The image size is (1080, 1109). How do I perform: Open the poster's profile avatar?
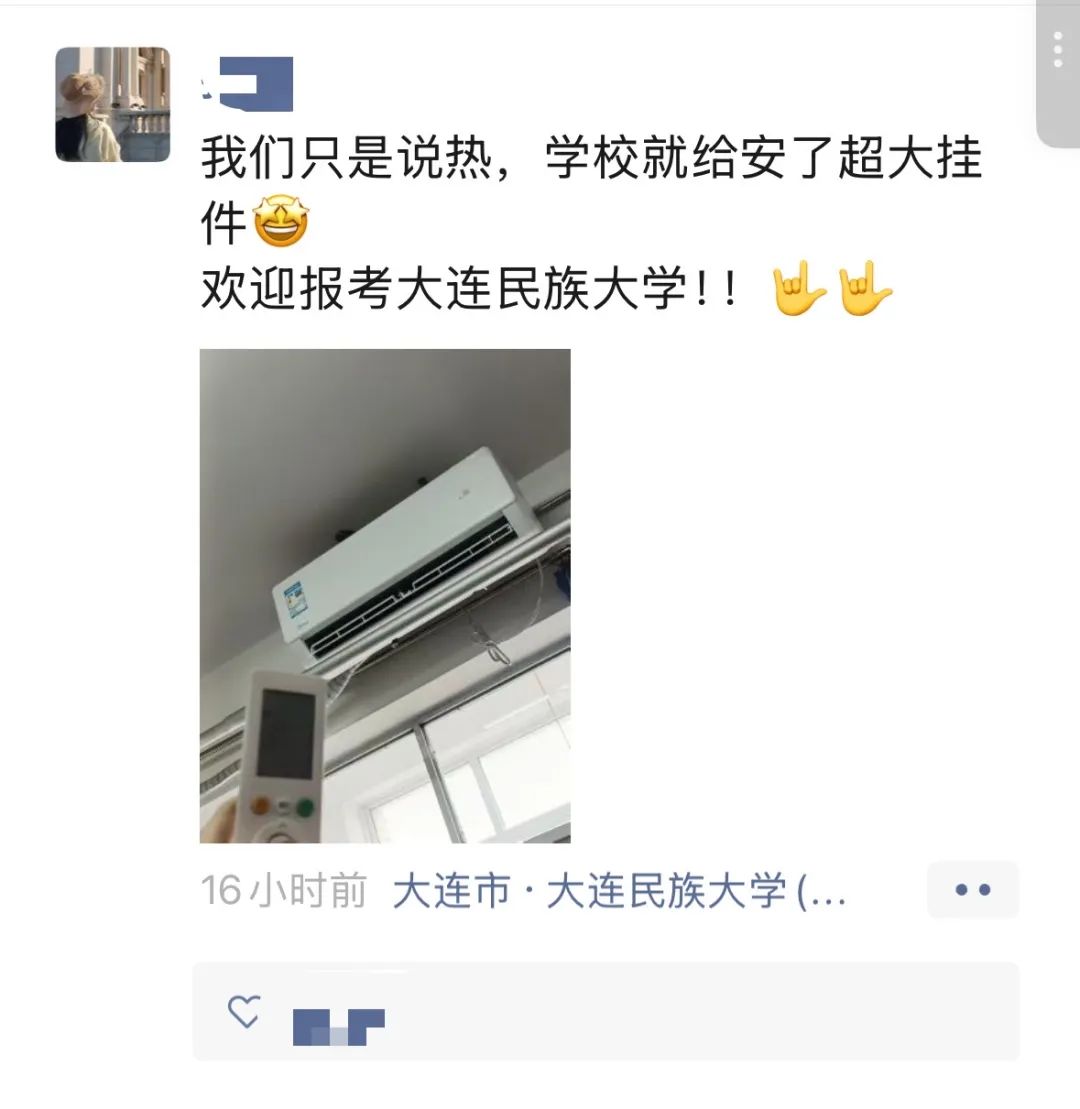[112, 104]
